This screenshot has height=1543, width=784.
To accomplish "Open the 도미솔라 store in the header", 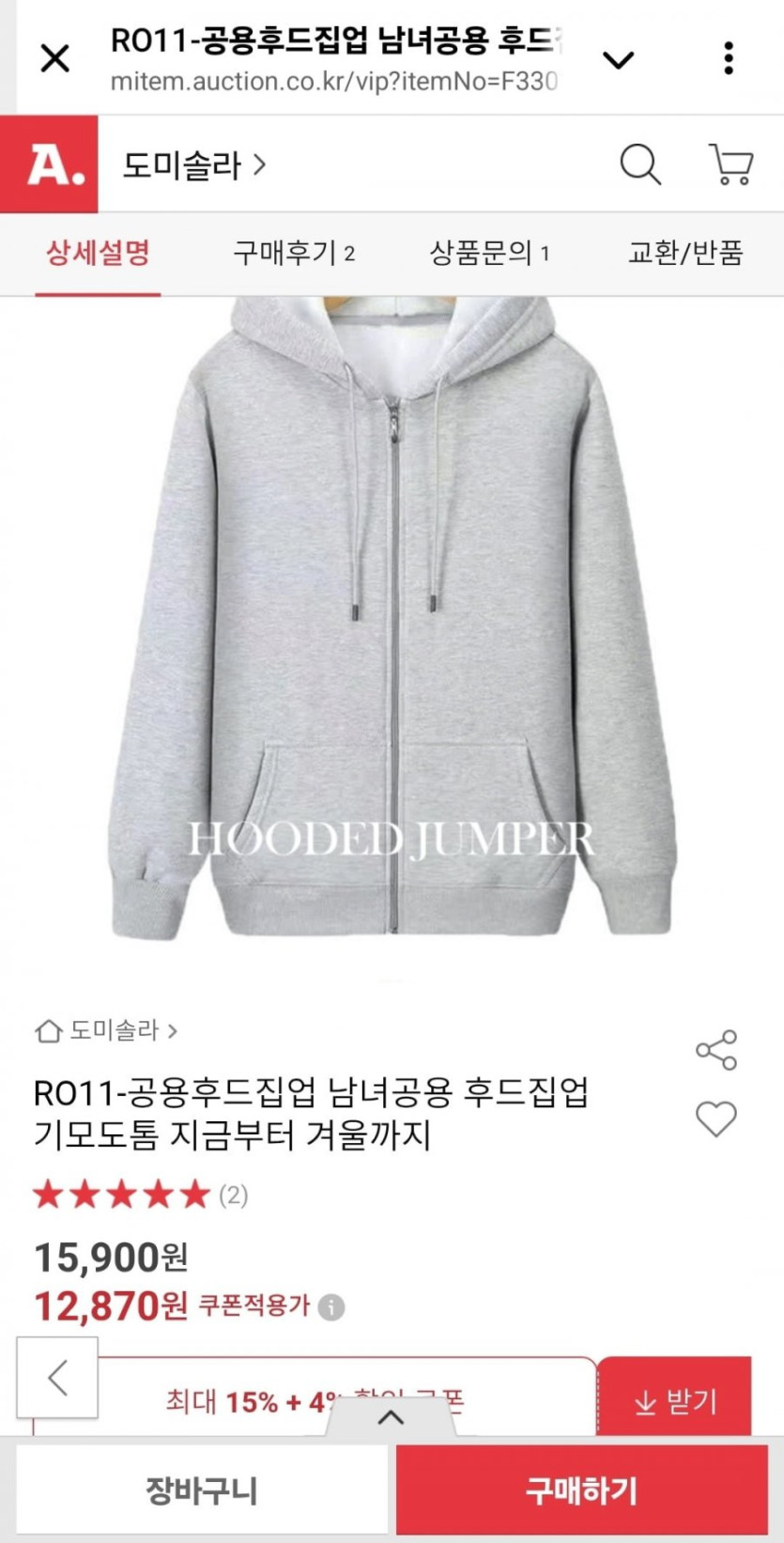I will pyautogui.click(x=193, y=165).
